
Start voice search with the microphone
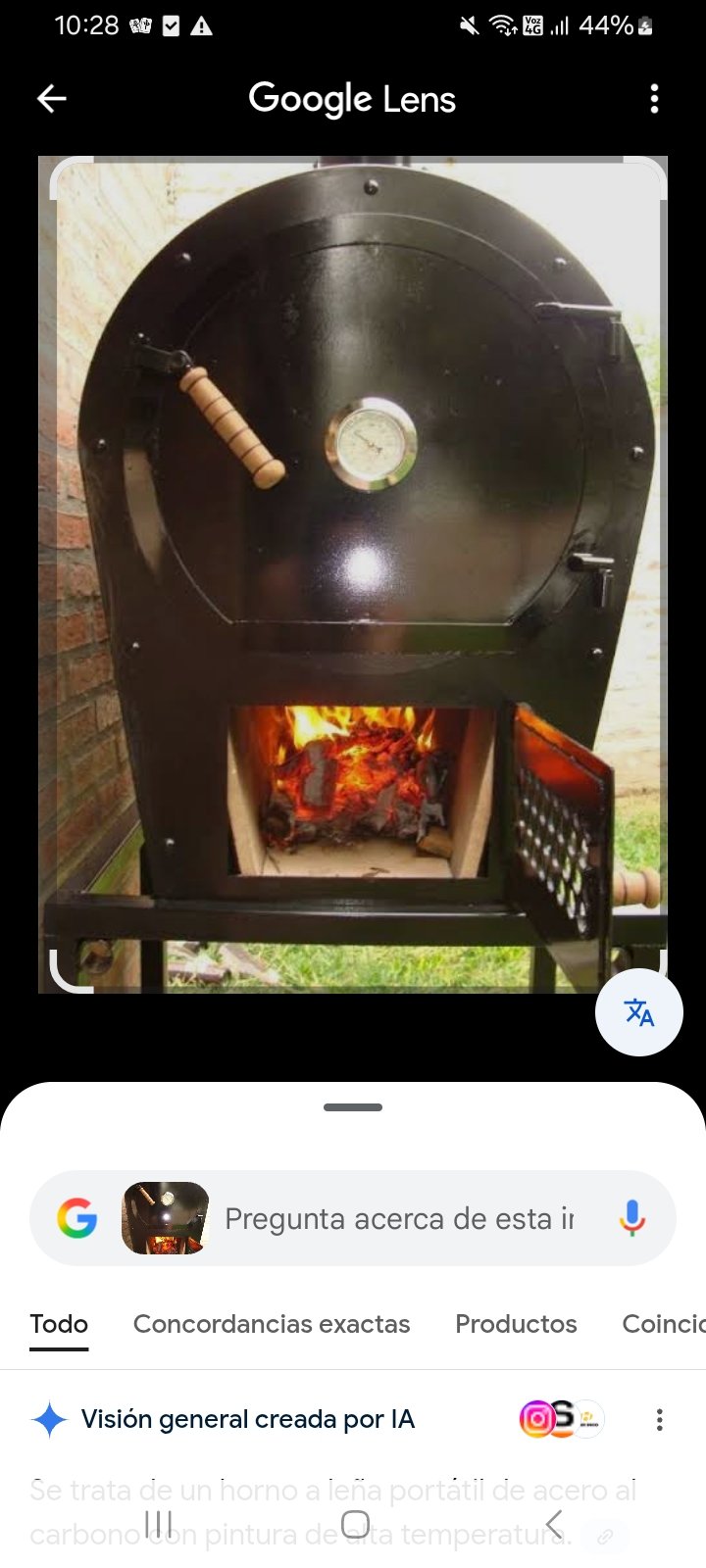(x=631, y=1218)
